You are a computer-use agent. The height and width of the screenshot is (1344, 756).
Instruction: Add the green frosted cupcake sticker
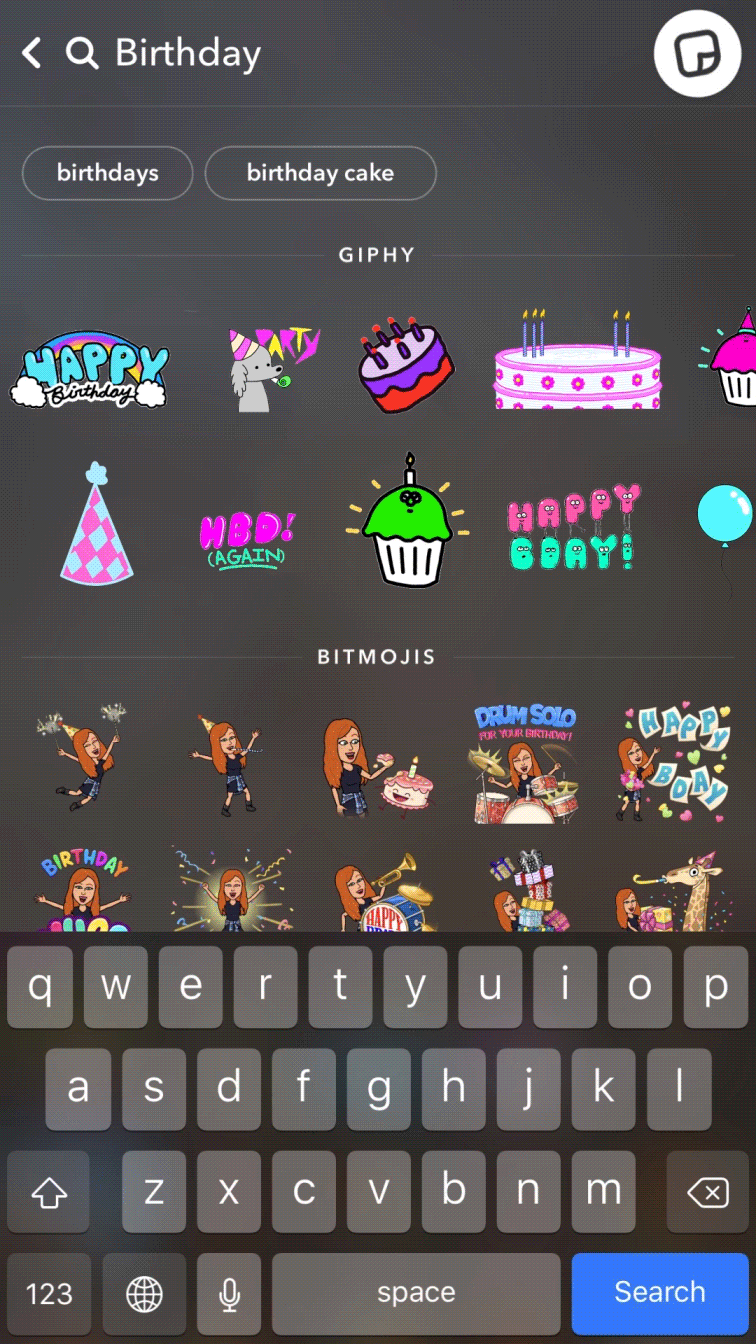[x=407, y=524]
